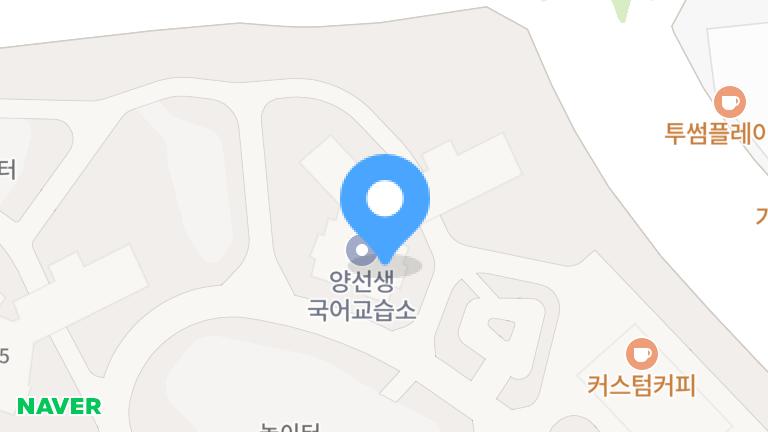Image resolution: width=768 pixels, height=432 pixels.
Task: Open the 투썸플레이스 cafe marker
Action: coord(731,101)
